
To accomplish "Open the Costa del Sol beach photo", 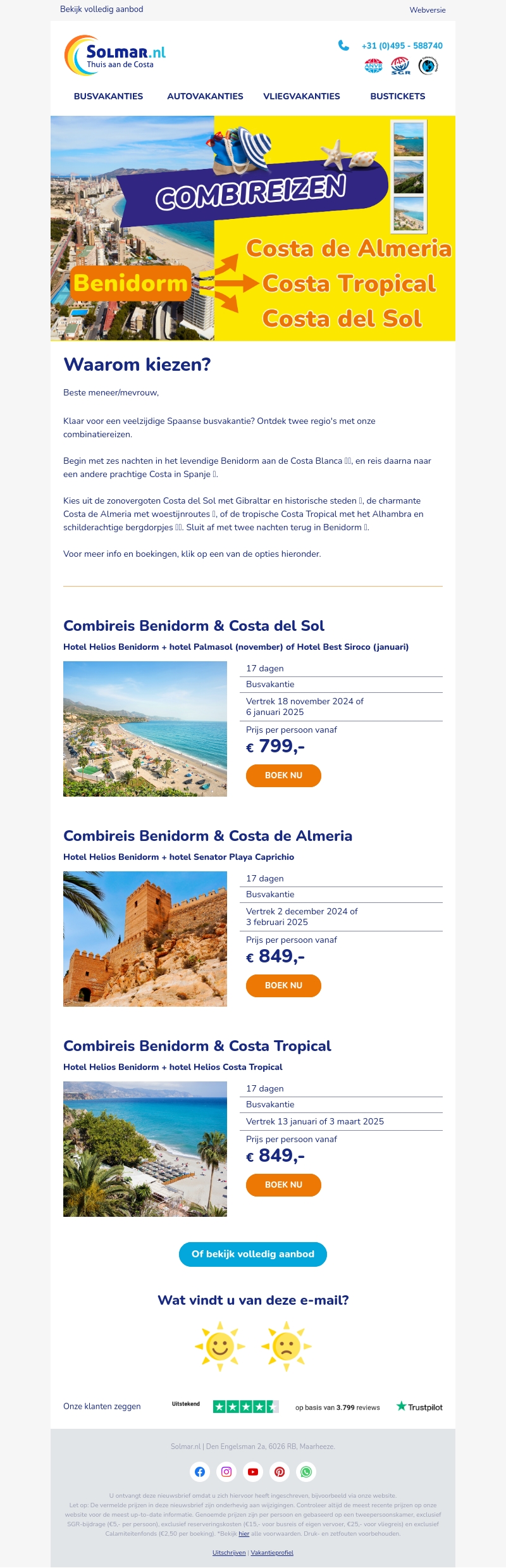I will tap(145, 728).
